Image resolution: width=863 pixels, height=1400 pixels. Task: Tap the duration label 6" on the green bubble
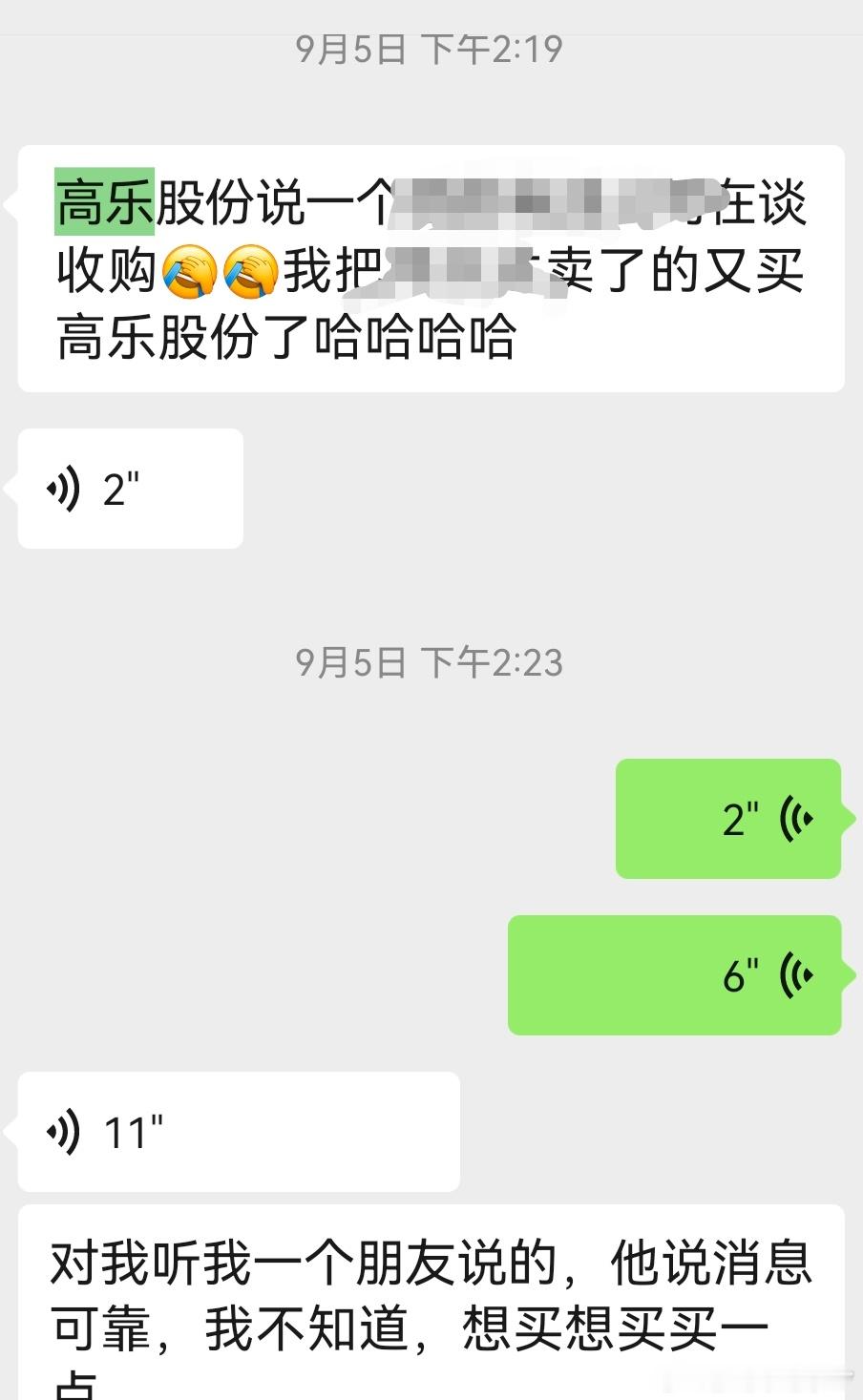tap(740, 975)
